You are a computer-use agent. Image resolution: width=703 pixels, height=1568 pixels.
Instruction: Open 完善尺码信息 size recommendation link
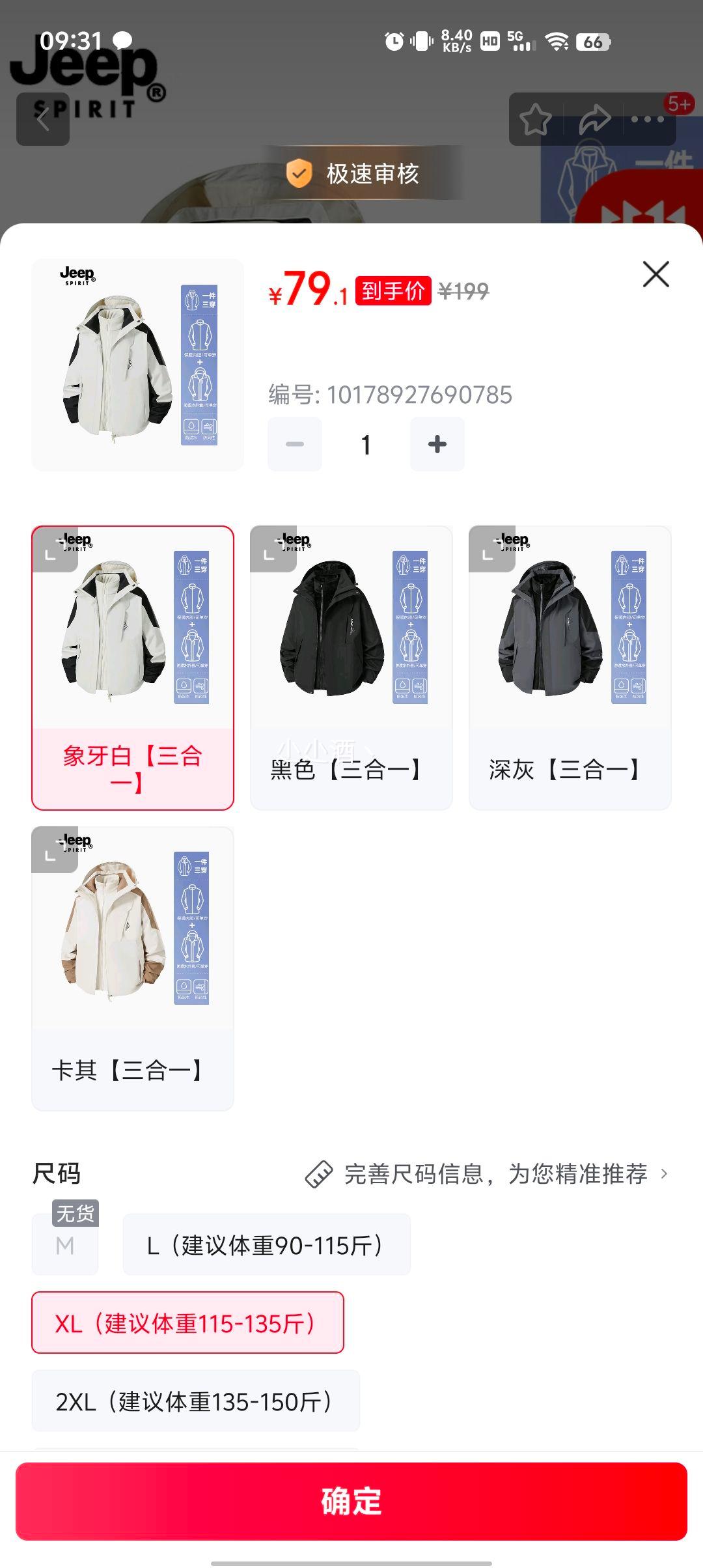(x=487, y=1174)
